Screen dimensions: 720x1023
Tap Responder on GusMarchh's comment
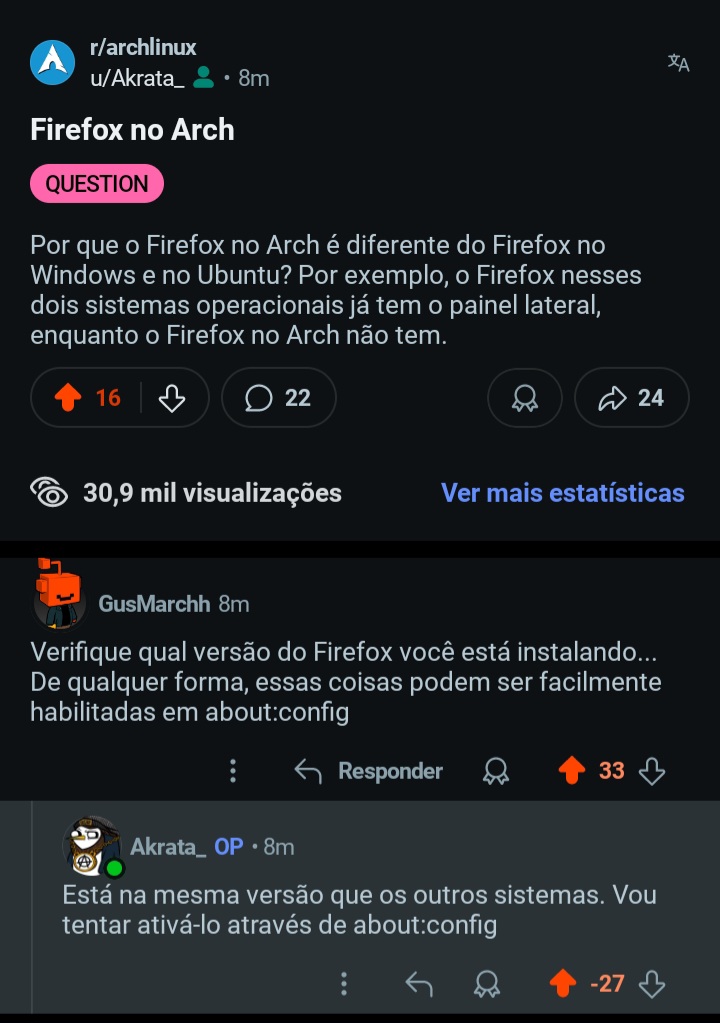click(x=369, y=771)
